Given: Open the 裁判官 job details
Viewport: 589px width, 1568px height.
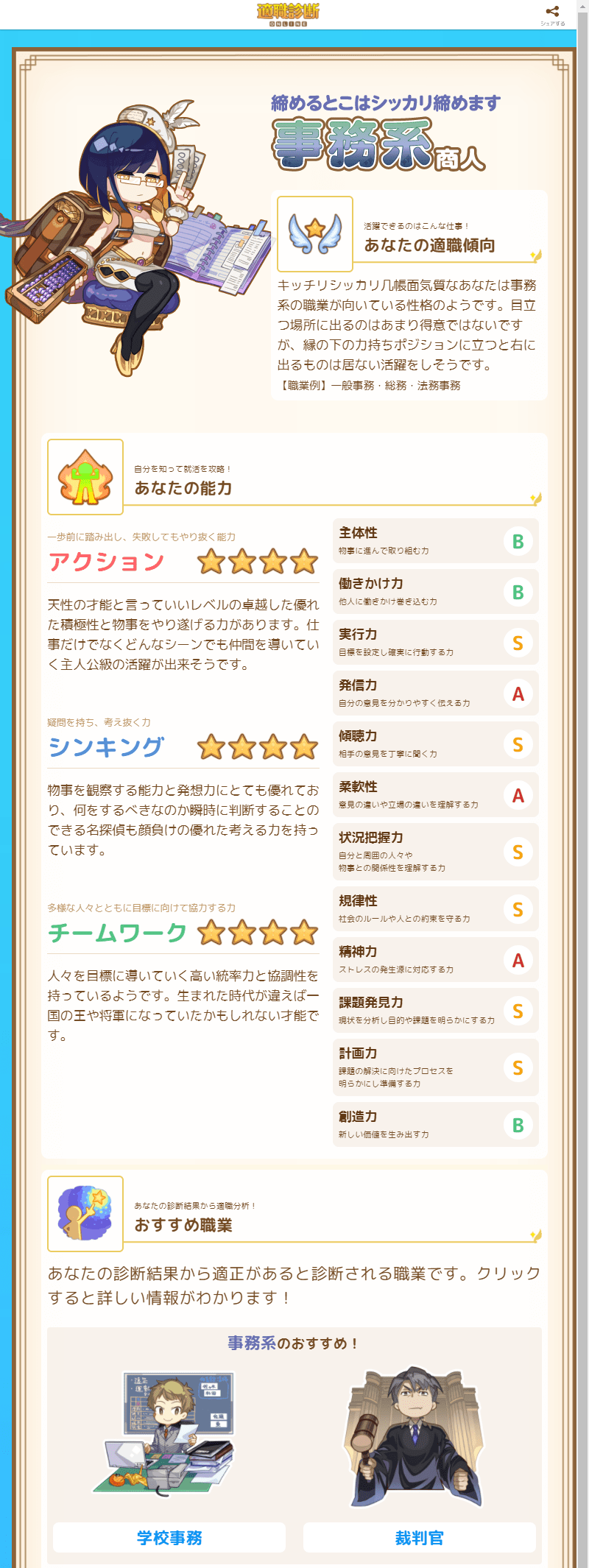Looking at the screenshot, I should pos(419,1538).
